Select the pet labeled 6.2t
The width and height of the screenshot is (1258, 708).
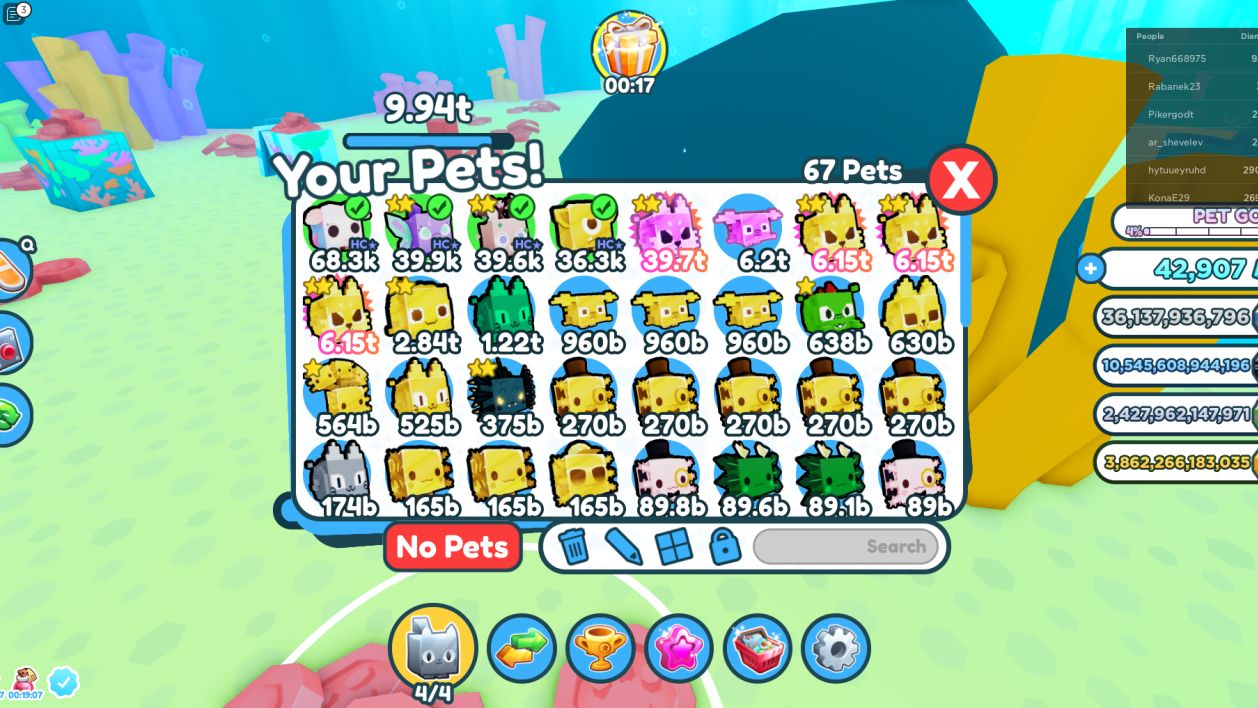pos(748,232)
